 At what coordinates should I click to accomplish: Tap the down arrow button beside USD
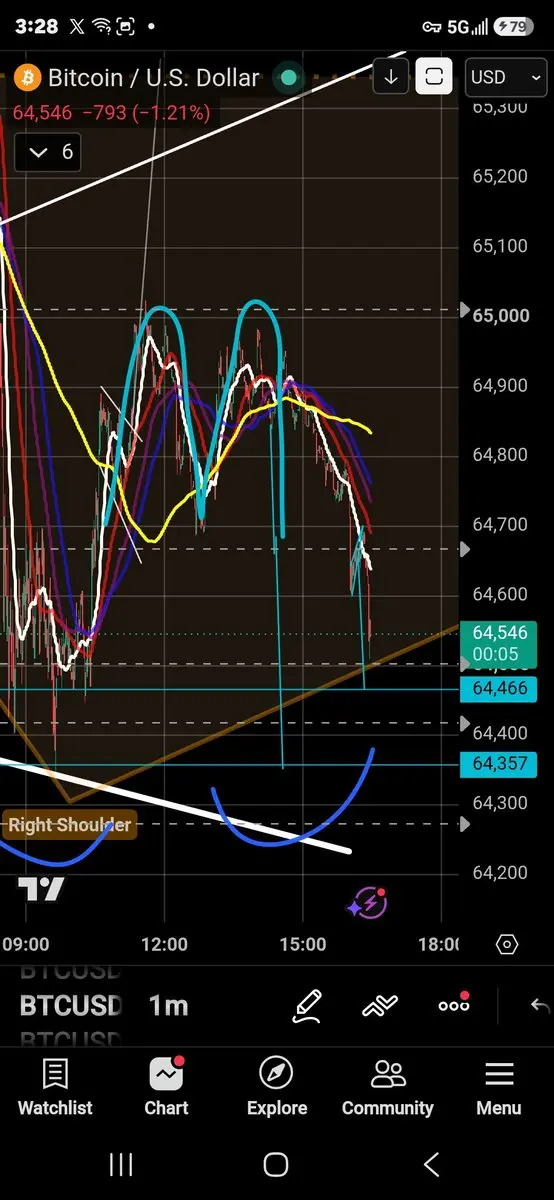coord(391,77)
